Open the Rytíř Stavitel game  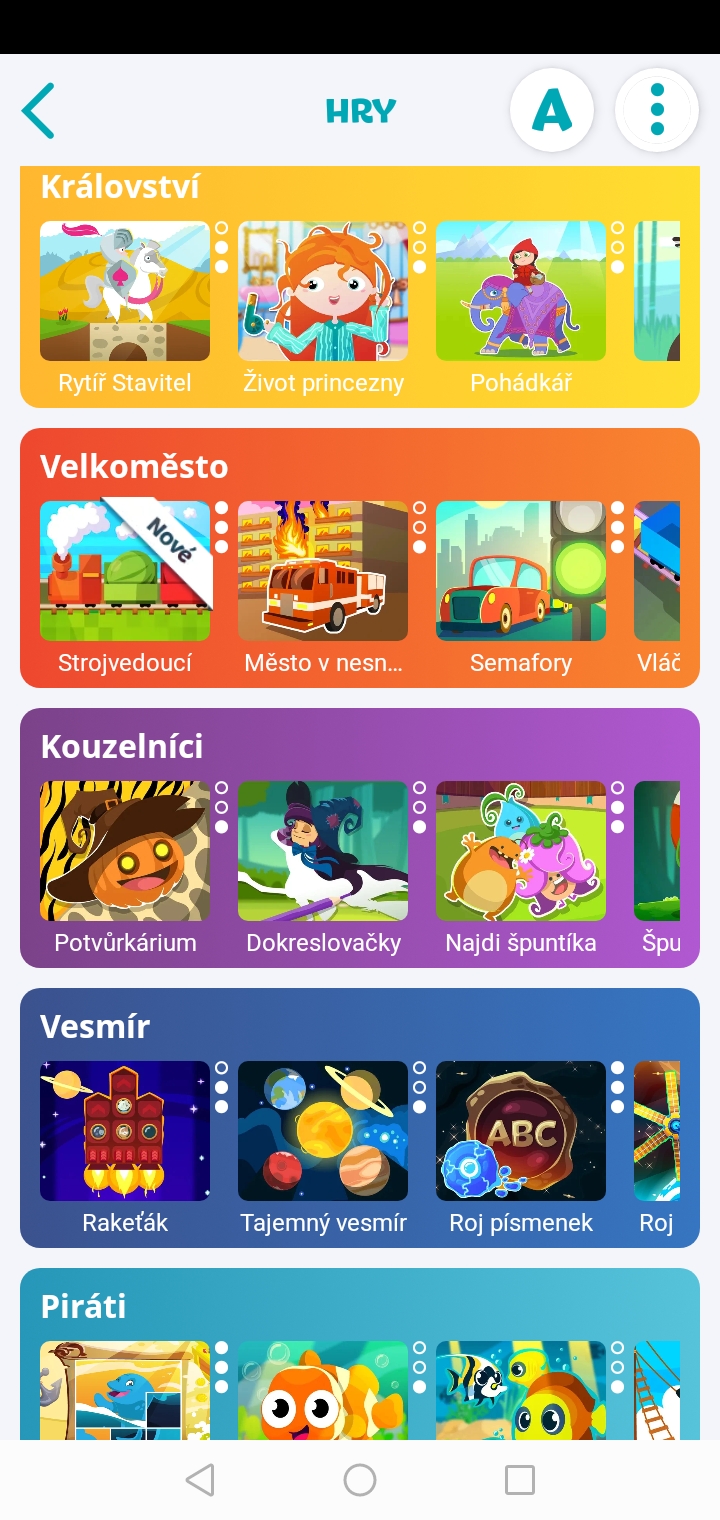click(125, 291)
